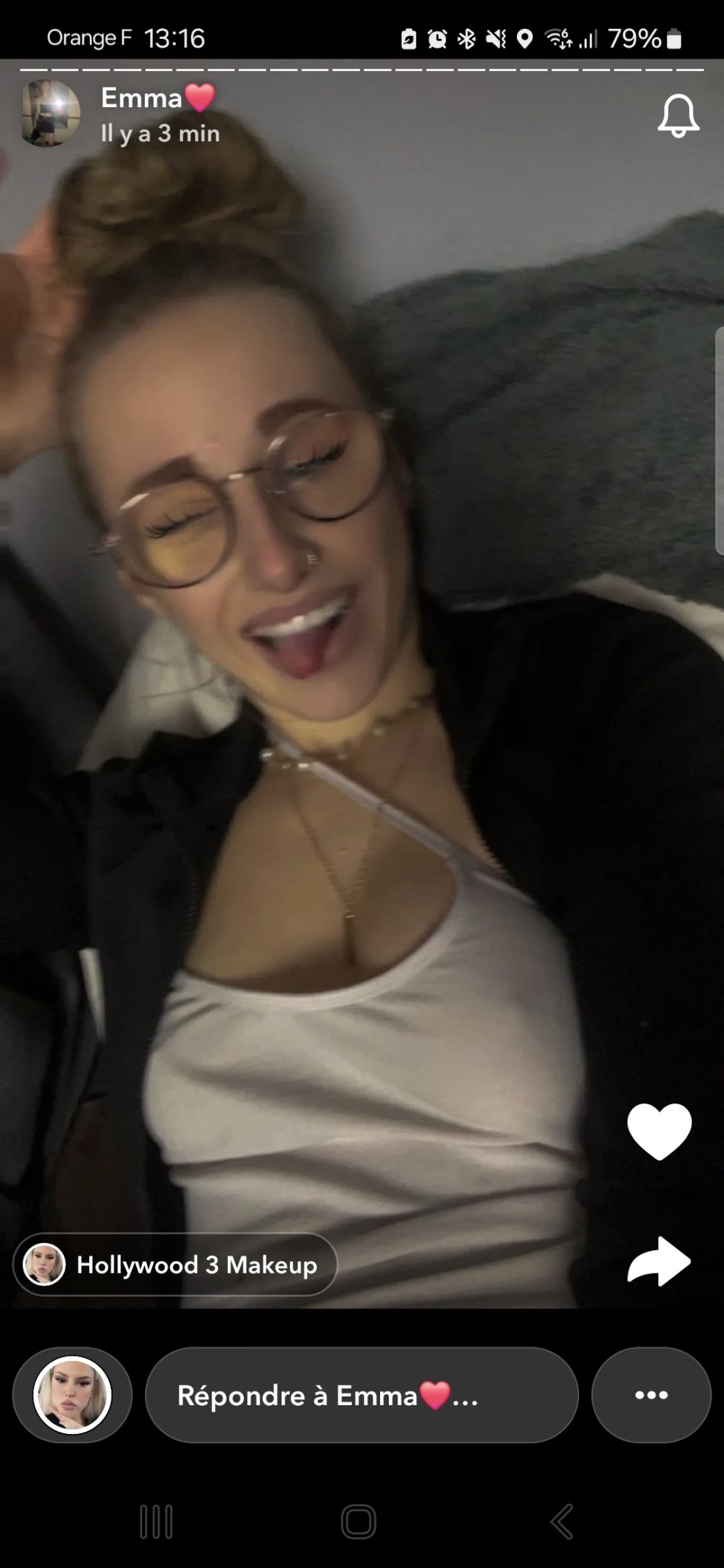Open the three-dot options menu
This screenshot has width=724, height=1568.
coord(651,1394)
